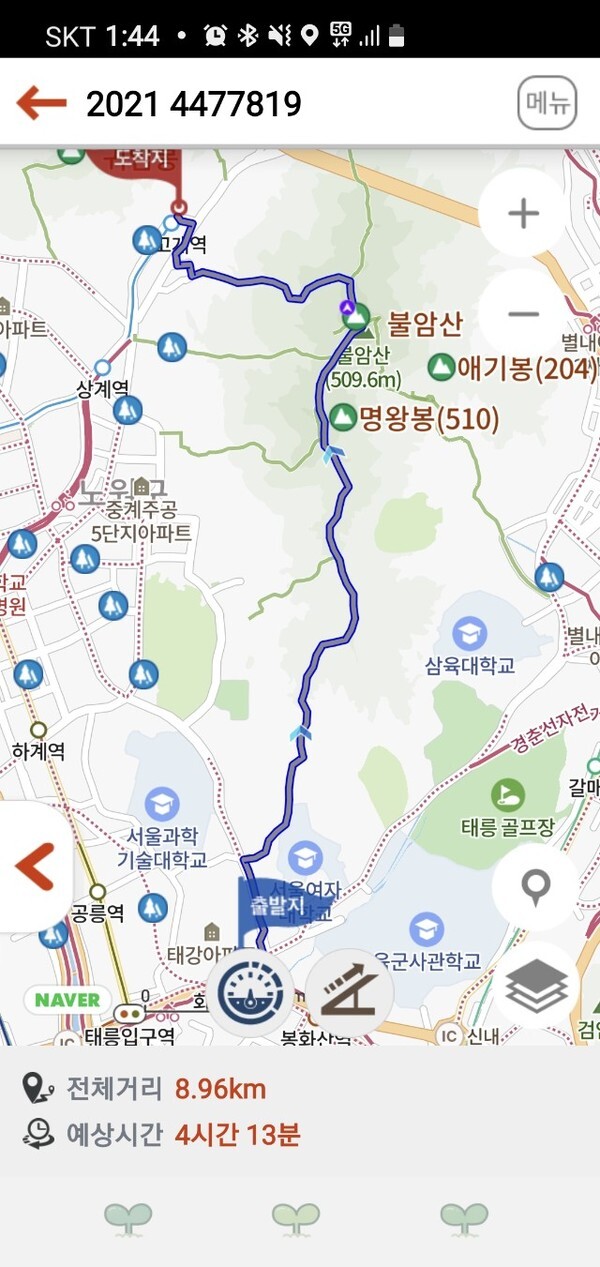Expand the side panel with orange chevron
The width and height of the screenshot is (600, 1267).
pos(35,866)
